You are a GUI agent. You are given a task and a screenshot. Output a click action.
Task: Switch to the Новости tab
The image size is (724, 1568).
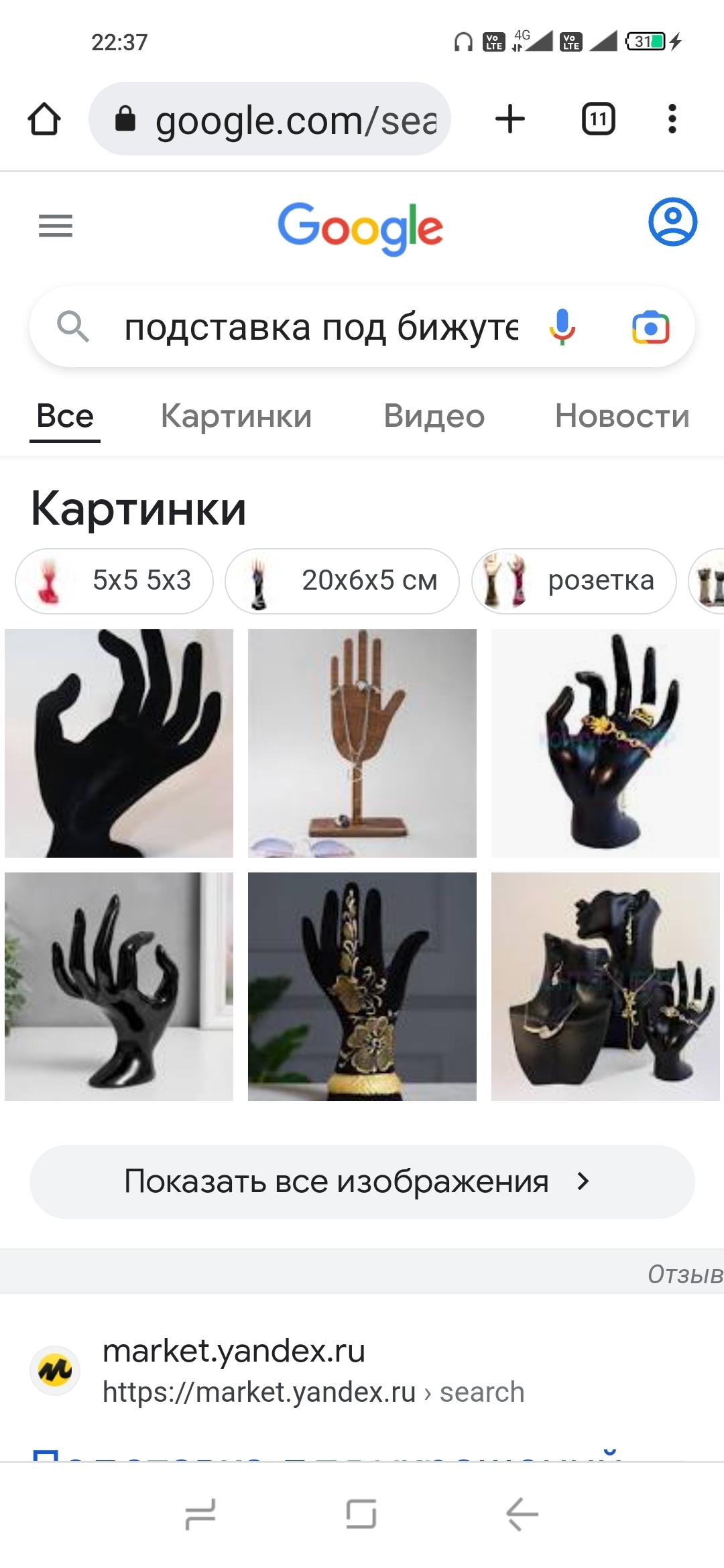(621, 416)
